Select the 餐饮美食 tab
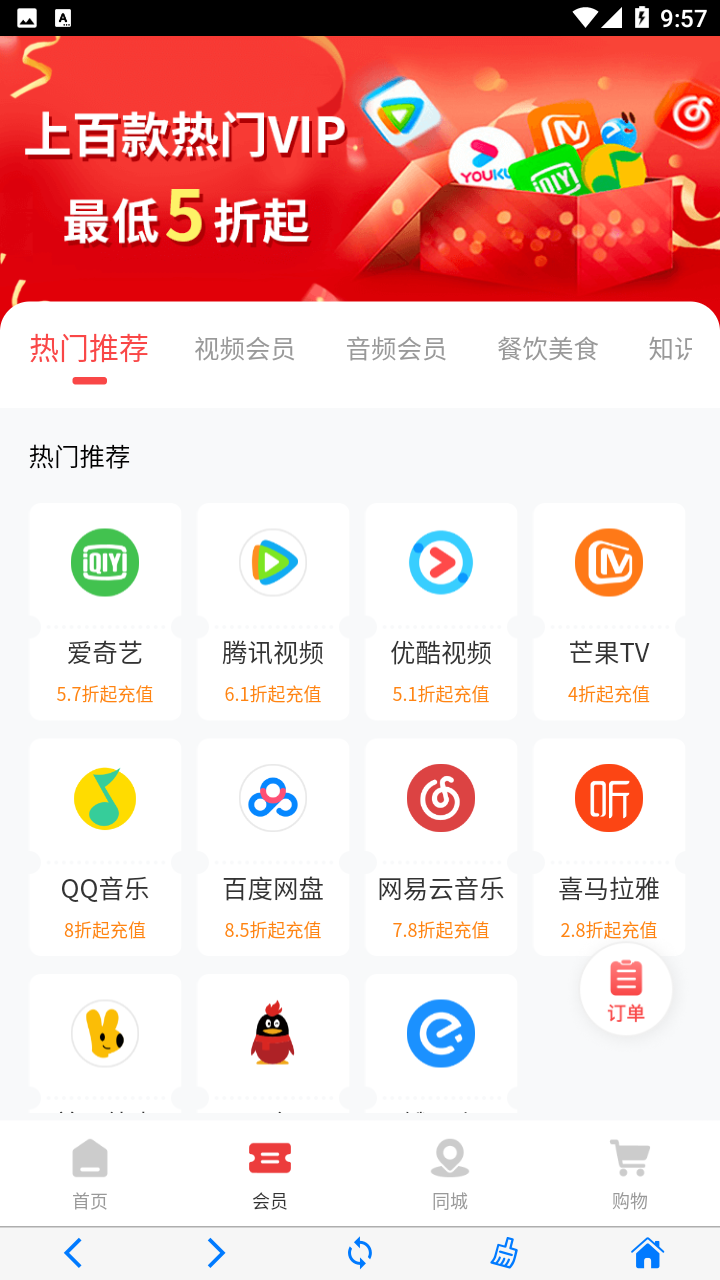720x1280 pixels. pos(548,348)
